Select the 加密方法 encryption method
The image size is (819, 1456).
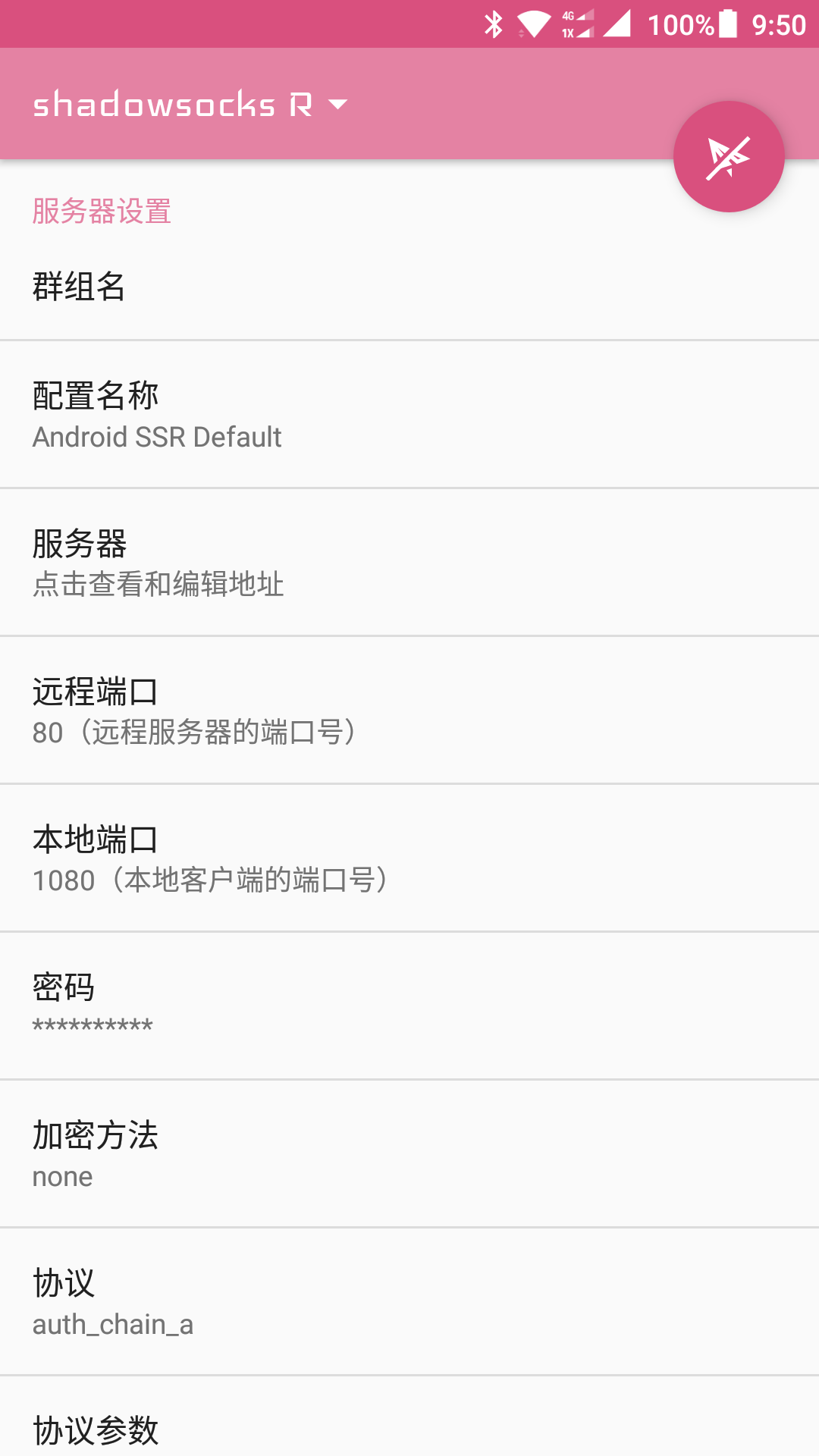pyautogui.click(x=409, y=1154)
